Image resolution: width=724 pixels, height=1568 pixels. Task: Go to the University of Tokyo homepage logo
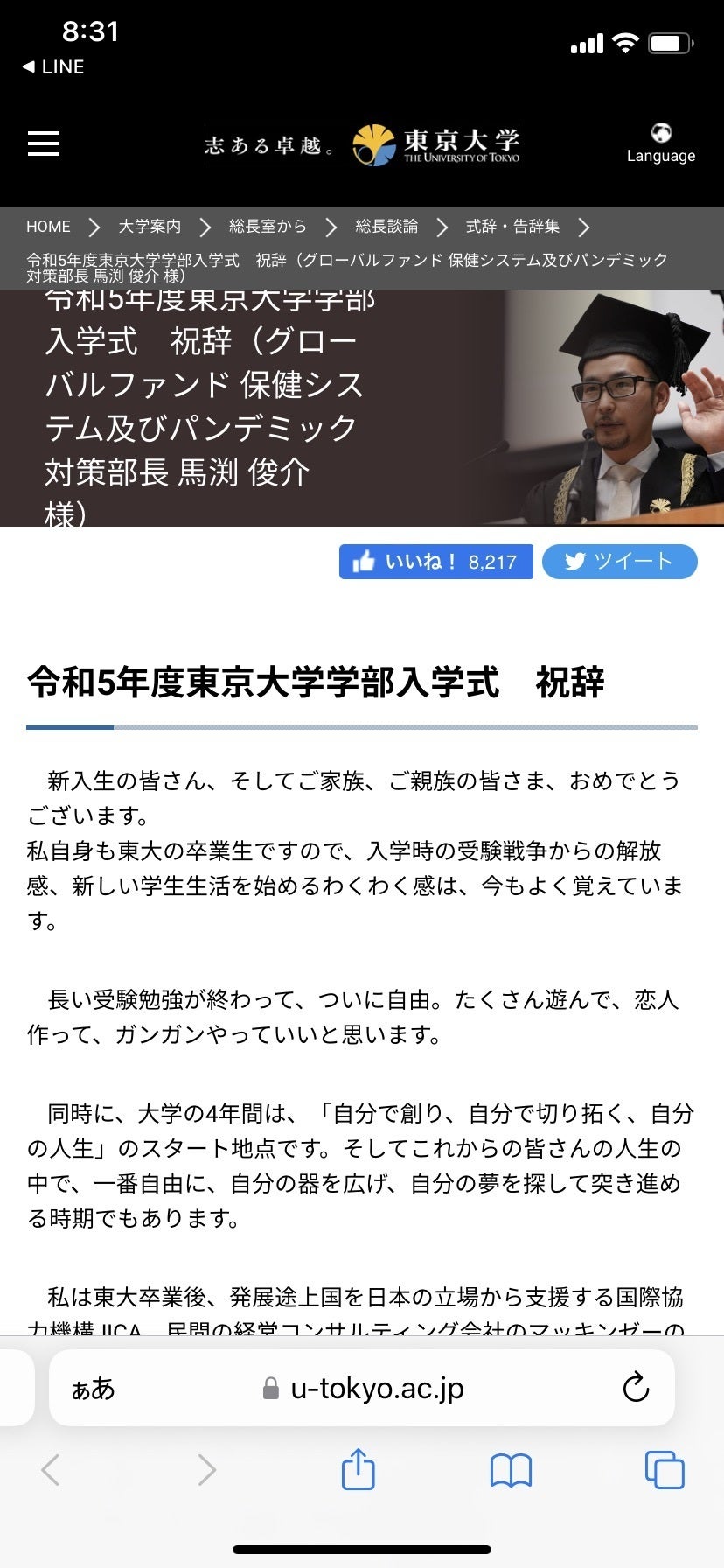click(435, 144)
